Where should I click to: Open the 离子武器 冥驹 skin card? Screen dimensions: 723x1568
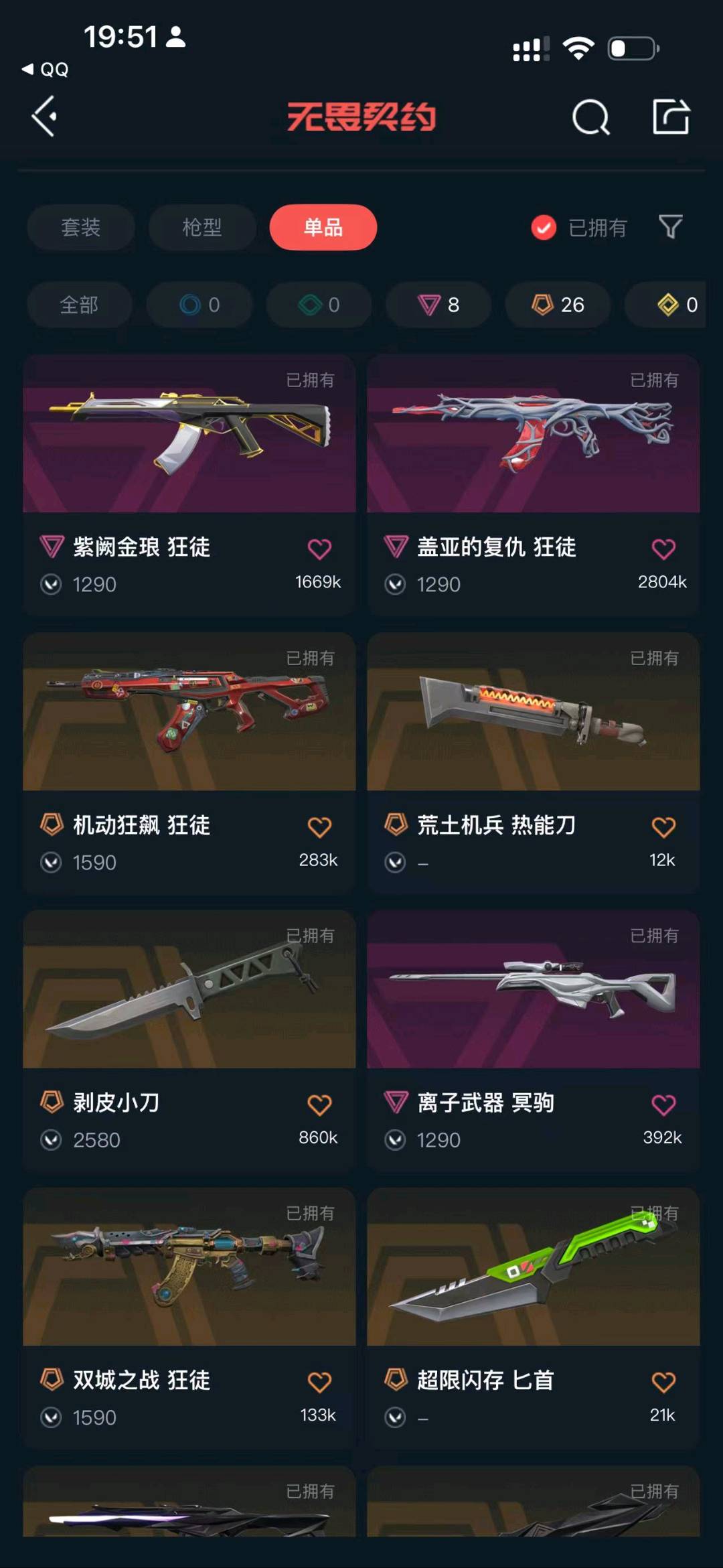(534, 1040)
